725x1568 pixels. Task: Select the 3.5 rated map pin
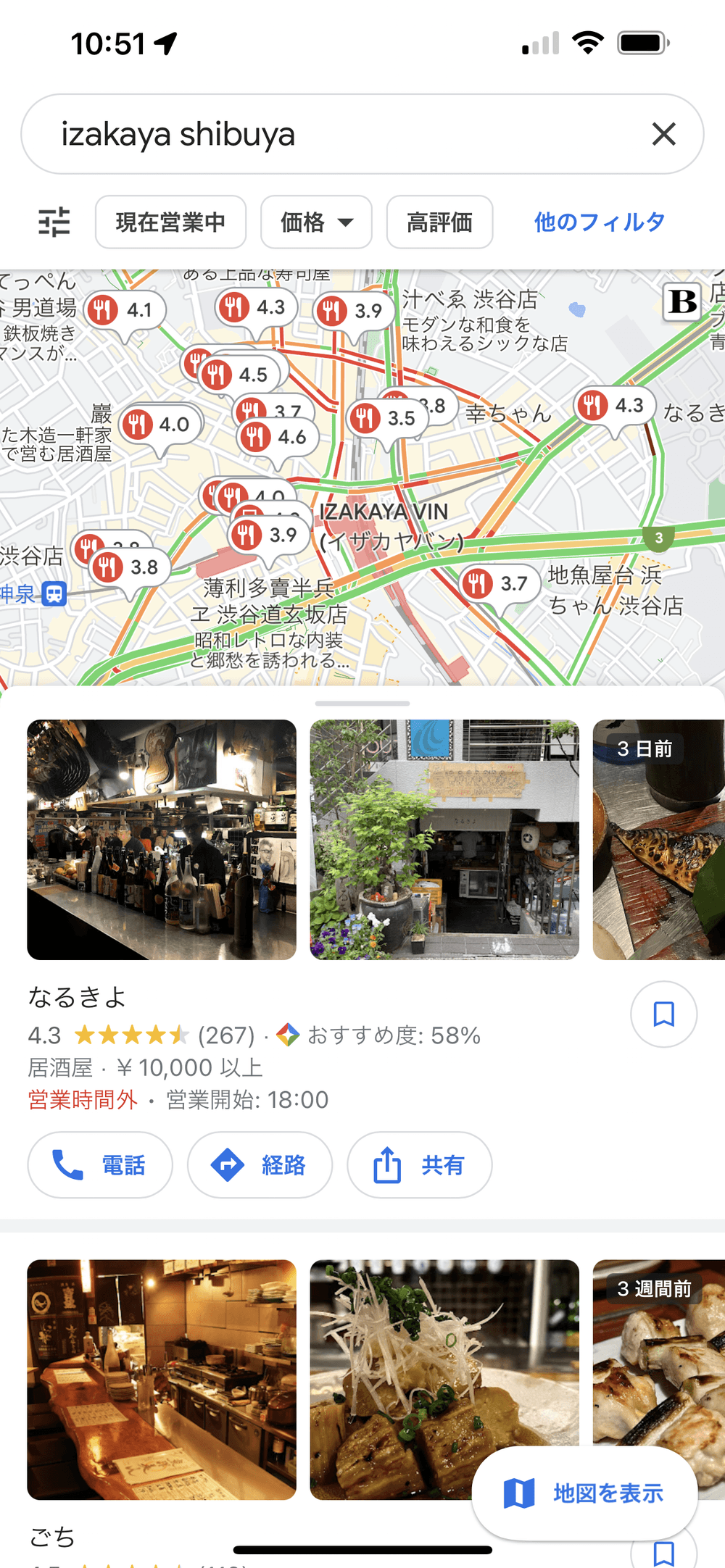point(387,418)
